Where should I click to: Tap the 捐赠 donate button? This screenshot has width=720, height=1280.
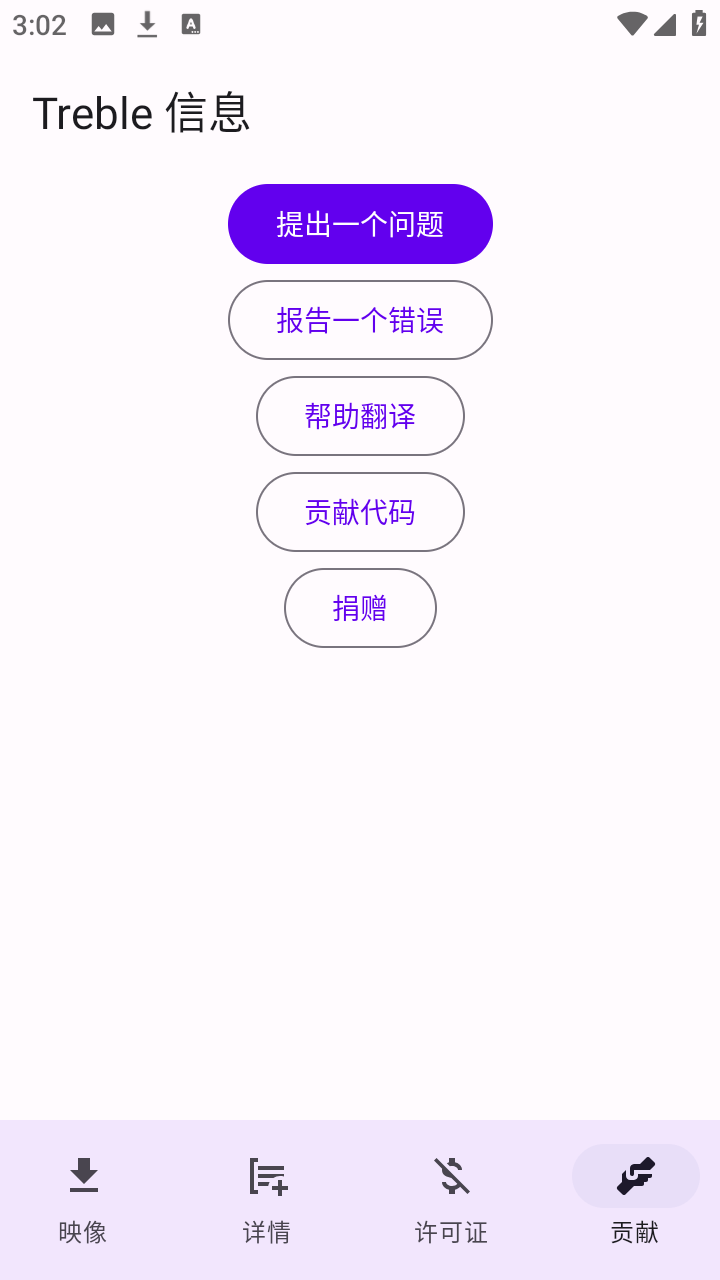360,608
